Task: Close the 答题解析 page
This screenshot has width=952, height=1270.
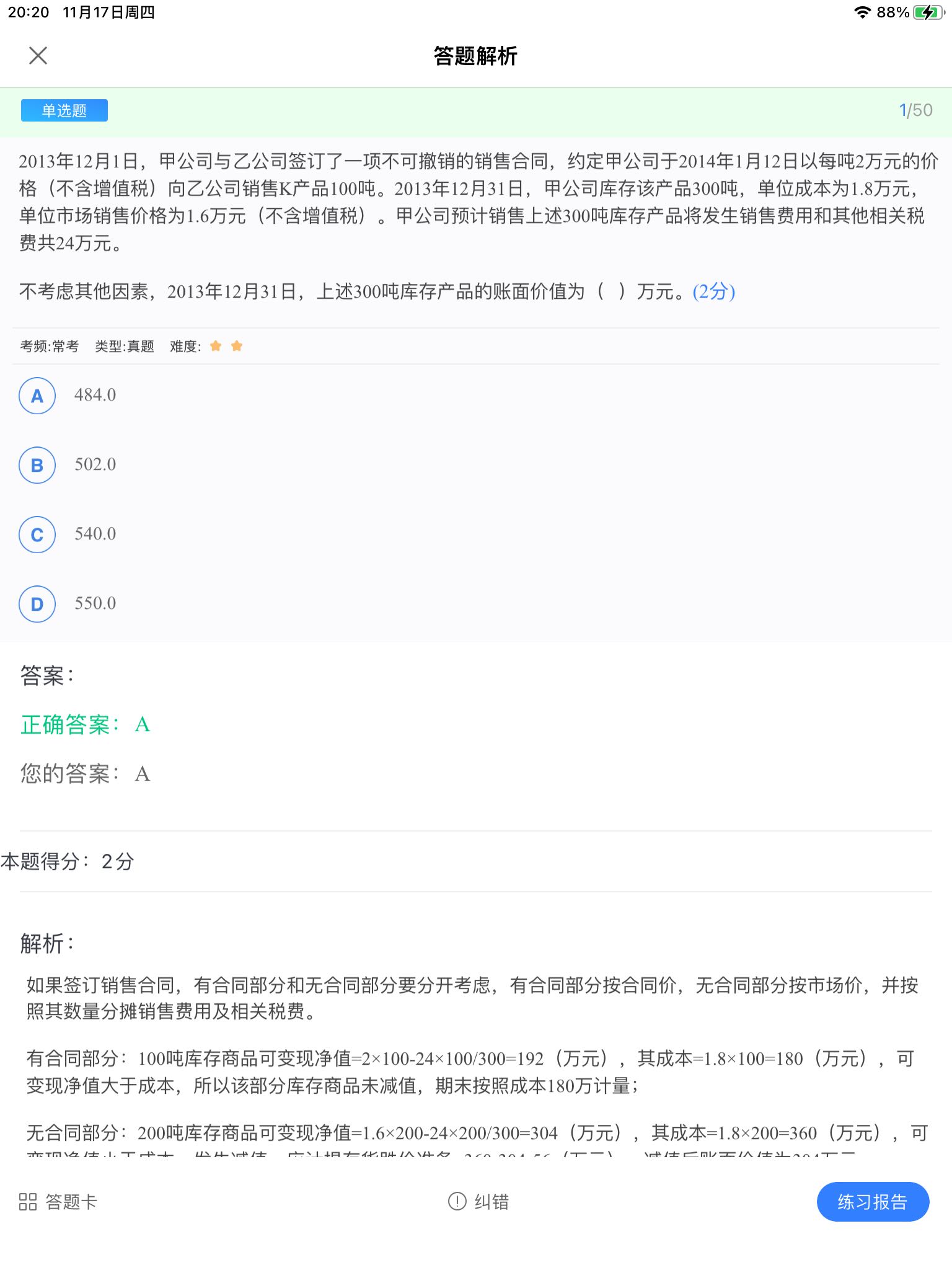Action: [38, 56]
